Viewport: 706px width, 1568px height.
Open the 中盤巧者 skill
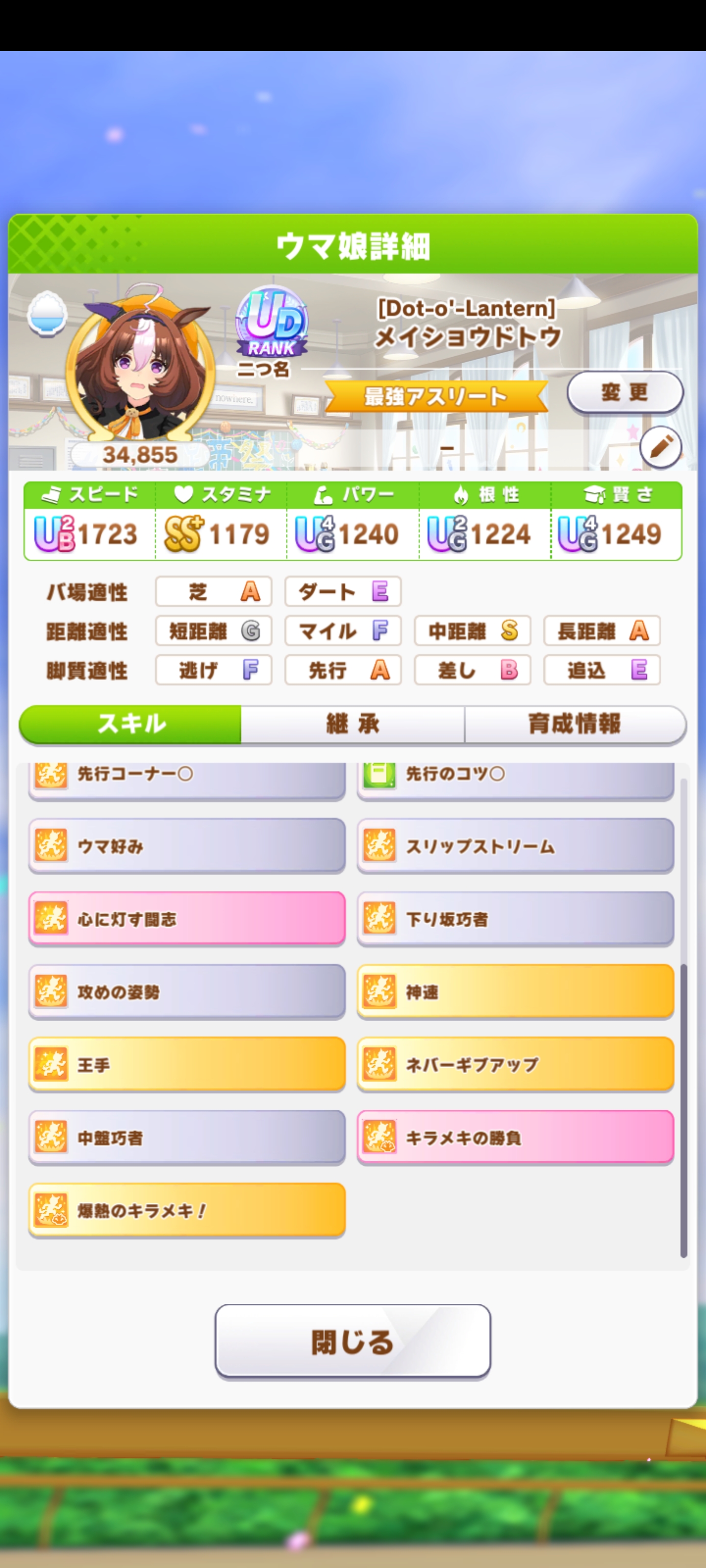[186, 1137]
